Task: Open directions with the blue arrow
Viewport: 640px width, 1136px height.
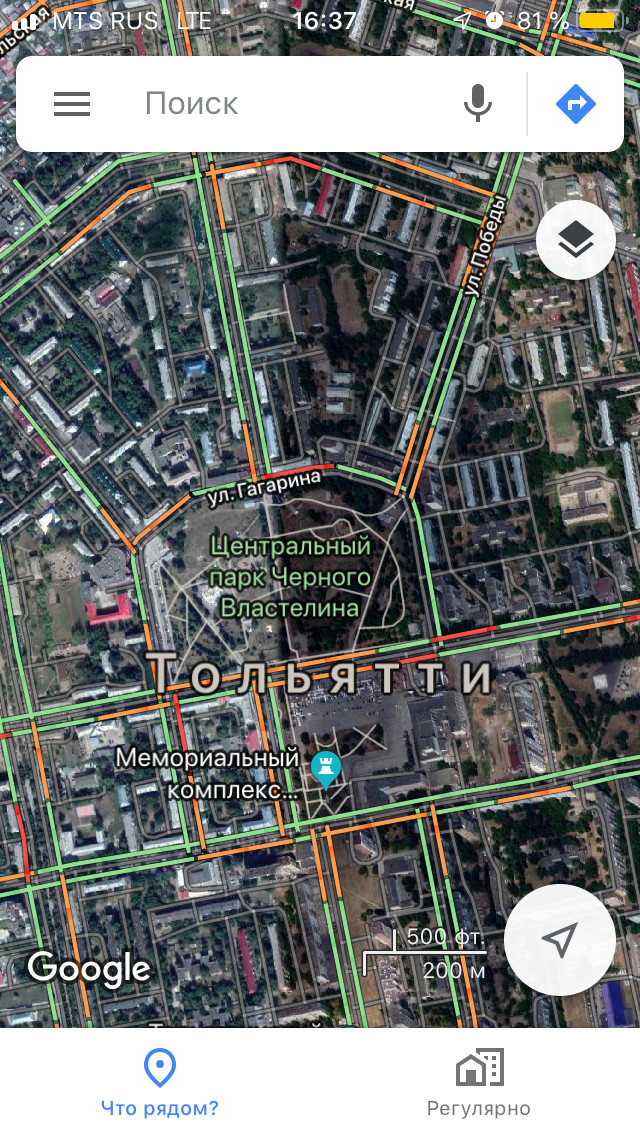Action: point(576,104)
